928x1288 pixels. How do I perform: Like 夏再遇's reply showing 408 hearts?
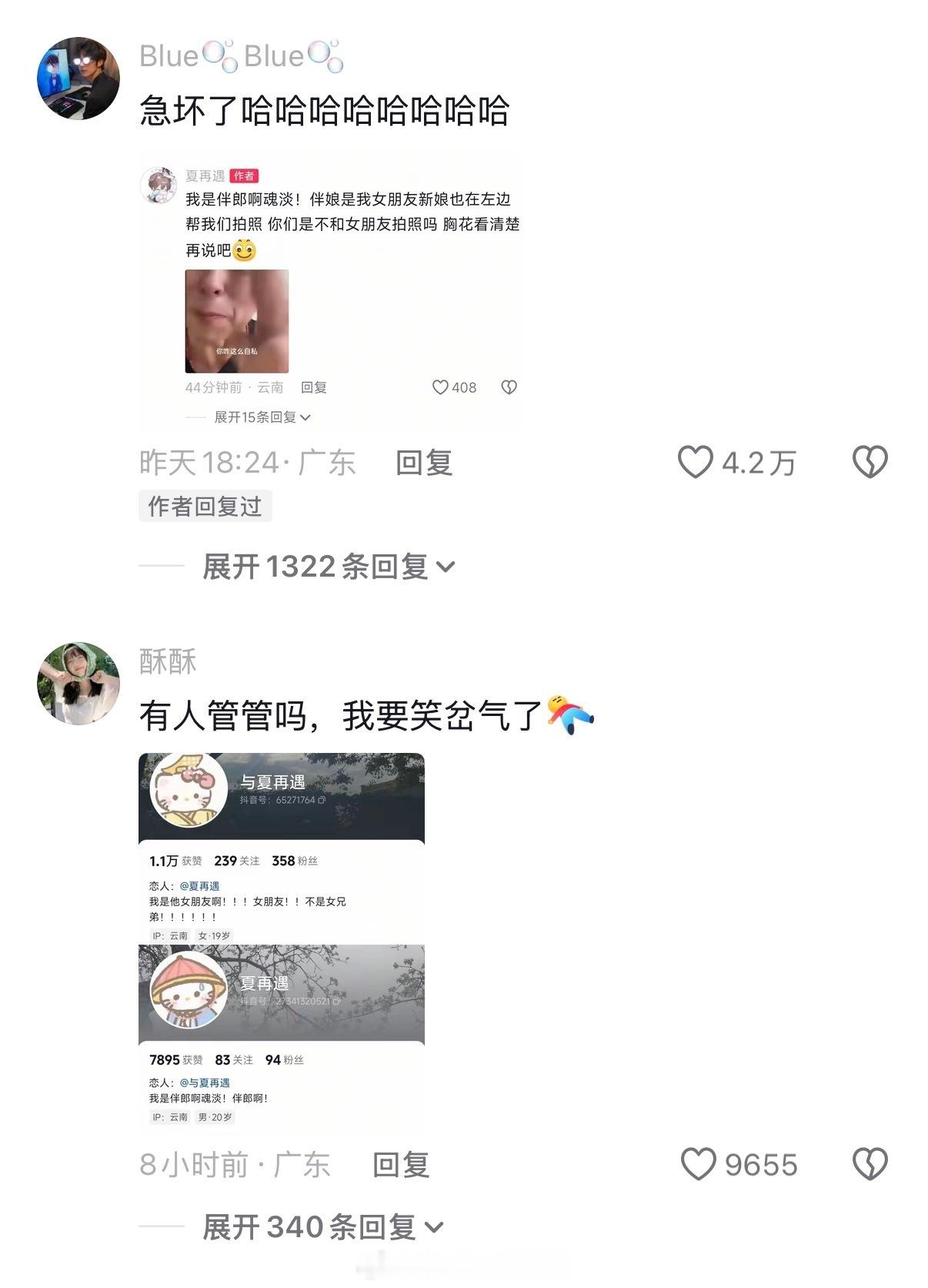pyautogui.click(x=439, y=388)
